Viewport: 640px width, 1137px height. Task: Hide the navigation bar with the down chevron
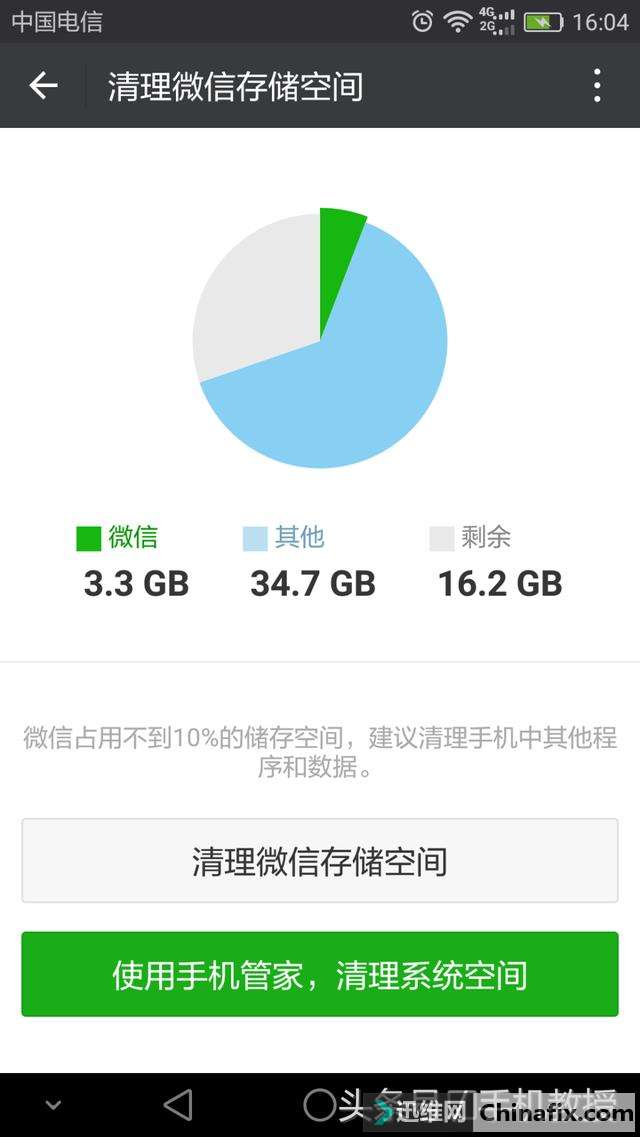(x=53, y=1105)
